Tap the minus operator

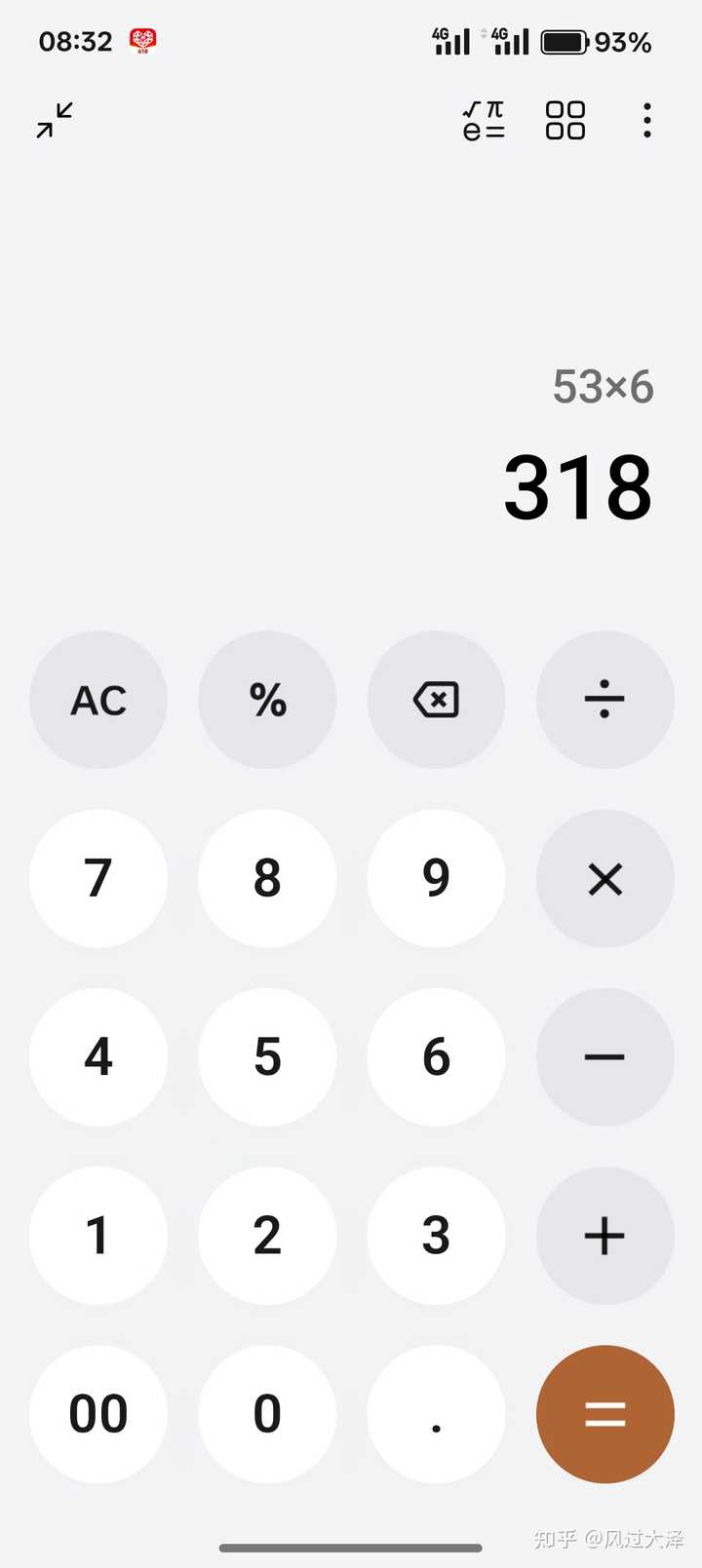(604, 1056)
